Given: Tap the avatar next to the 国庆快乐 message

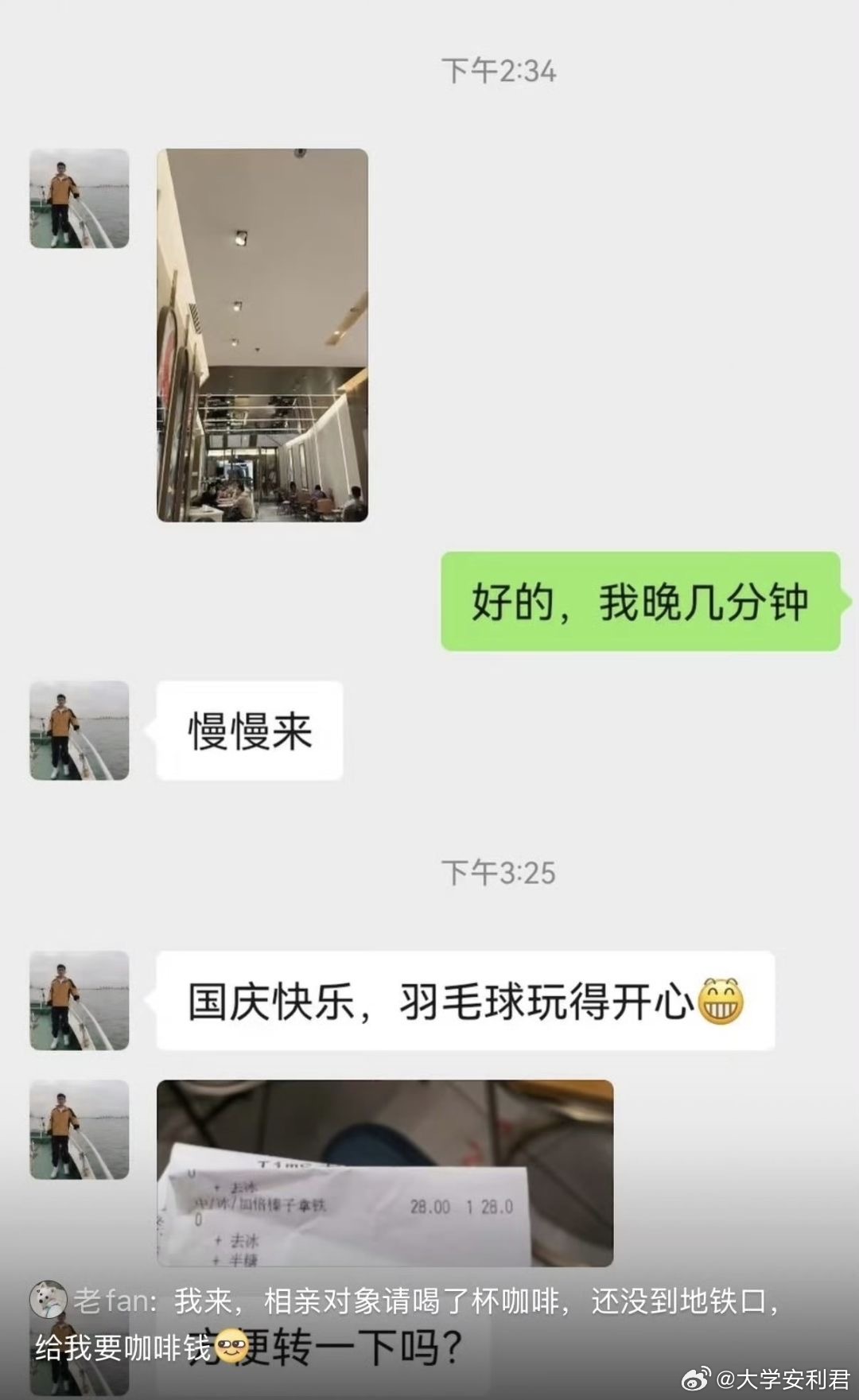Looking at the screenshot, I should pos(80,1000).
